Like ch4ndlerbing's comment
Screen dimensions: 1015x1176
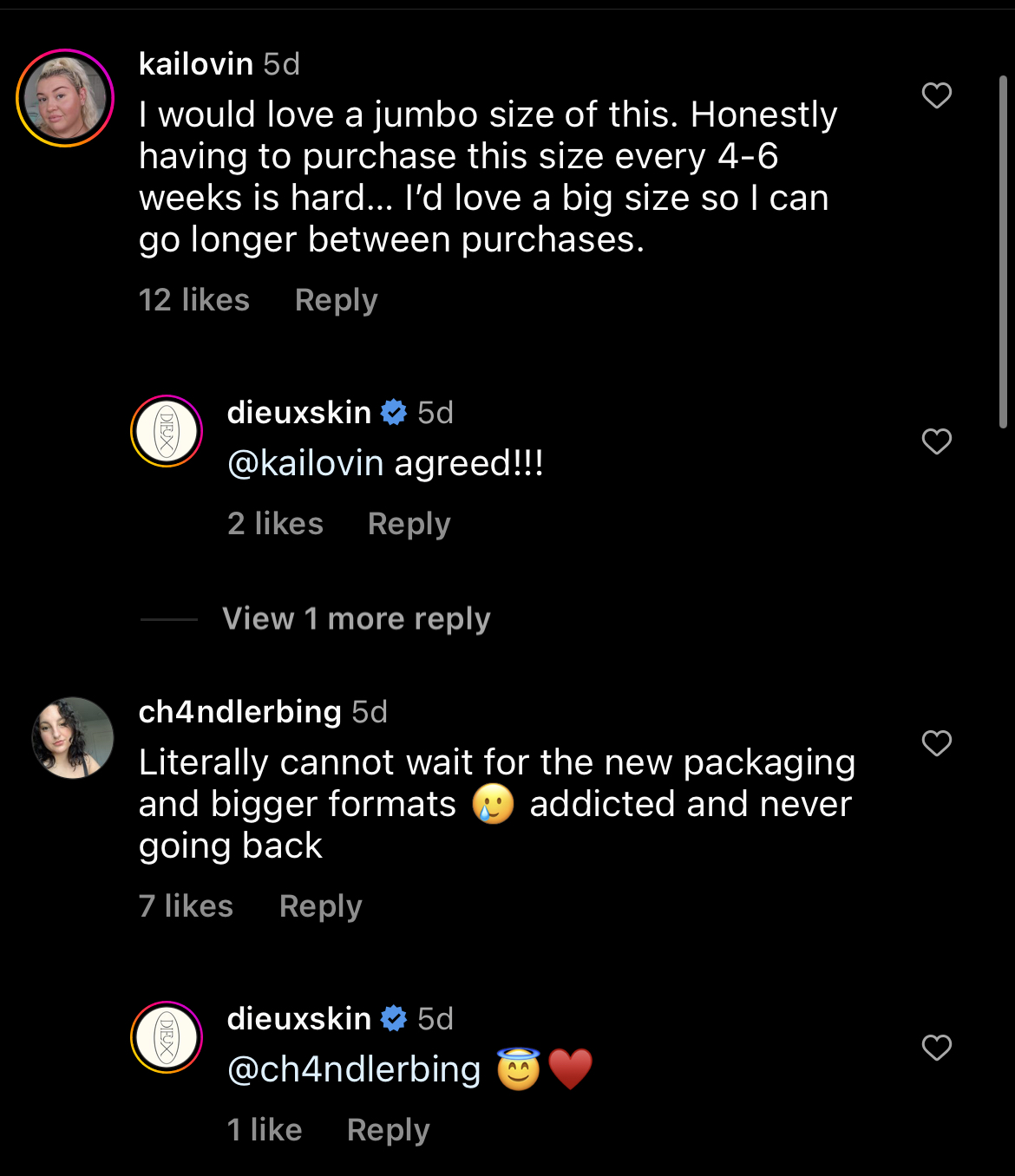click(936, 743)
